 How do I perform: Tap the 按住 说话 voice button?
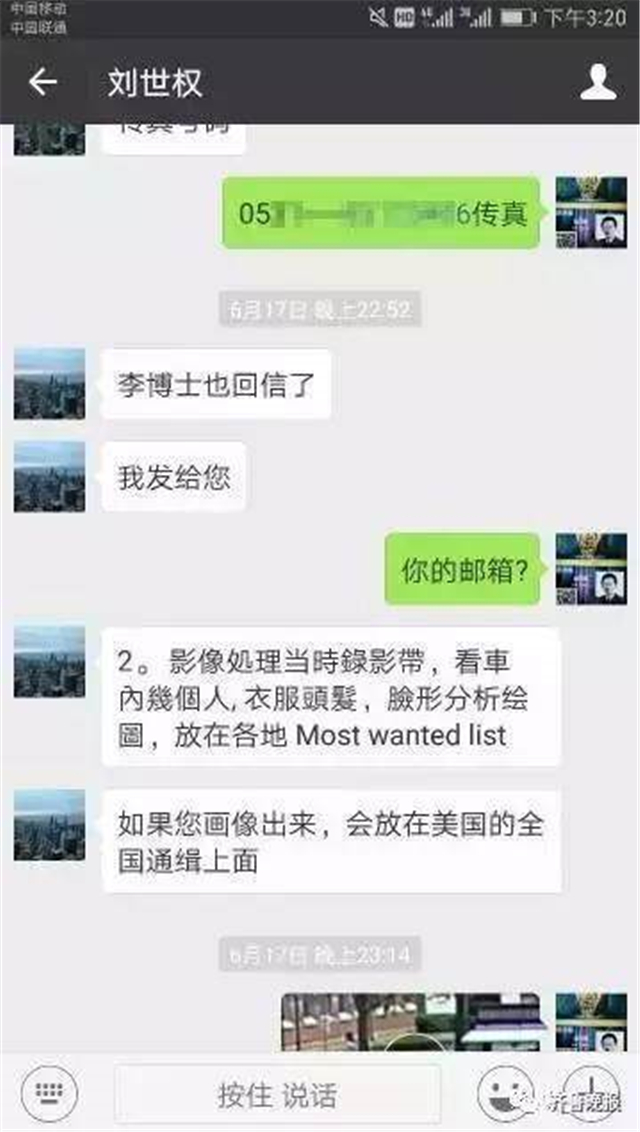277,1094
